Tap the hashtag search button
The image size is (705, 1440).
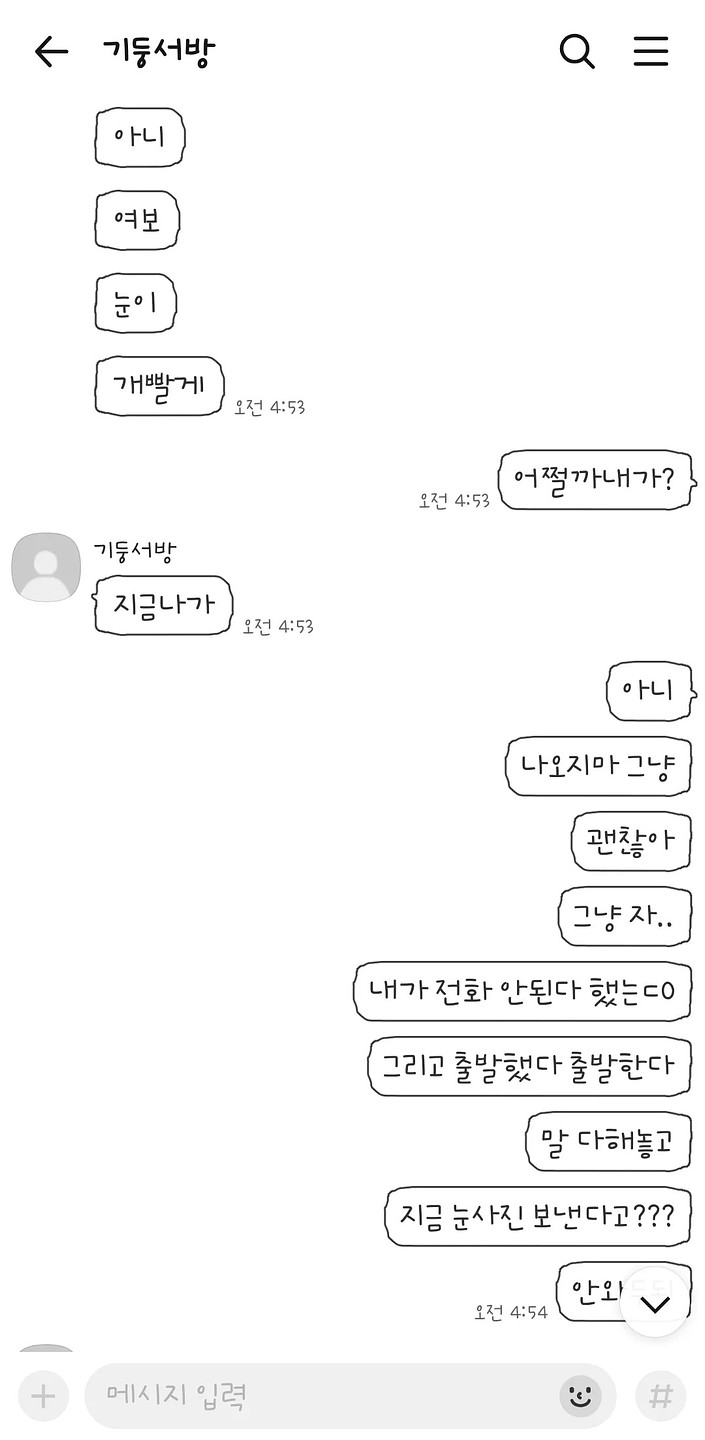click(661, 1395)
